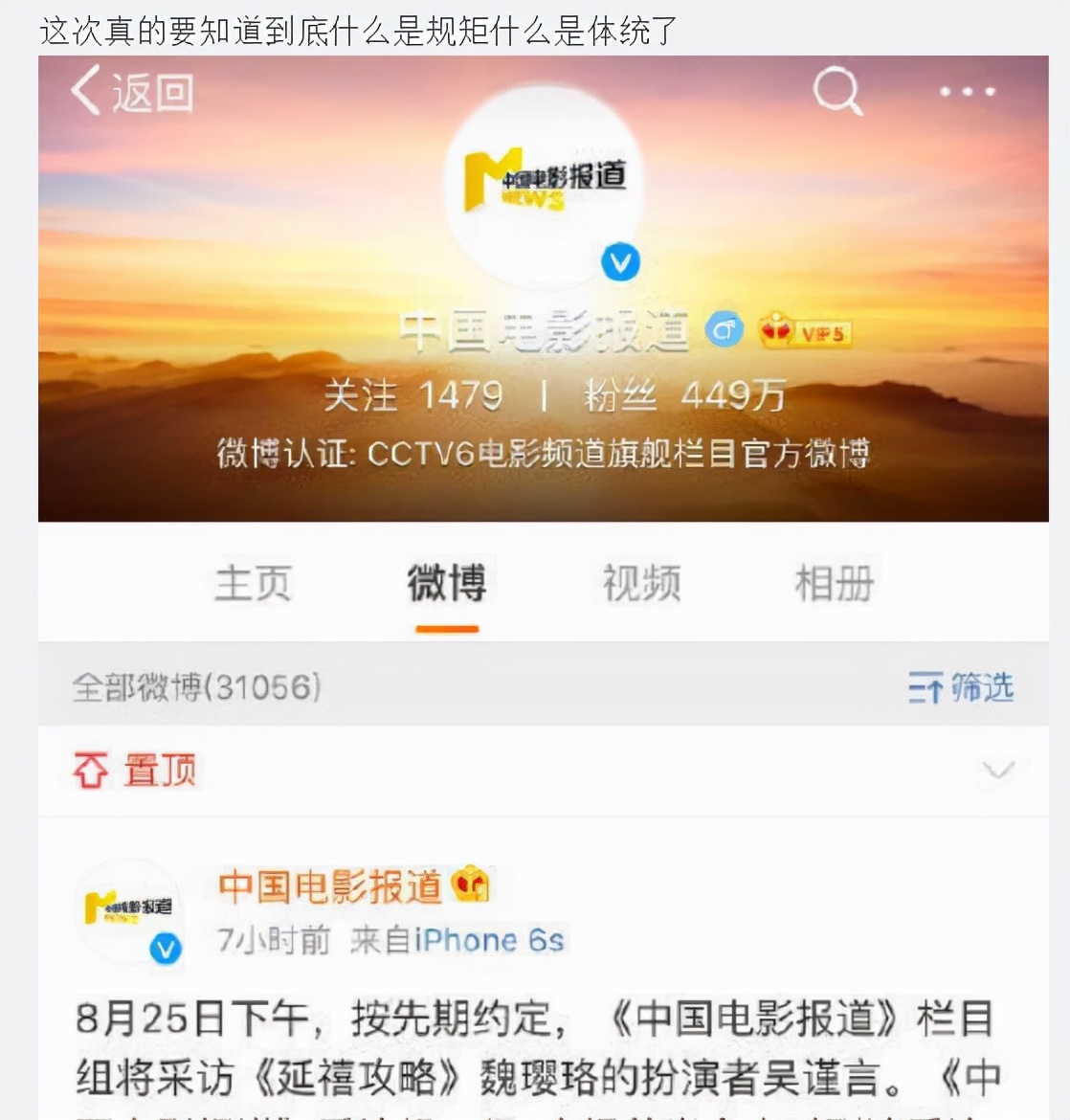
Task: Open the post author's small avatar
Action: tap(129, 909)
